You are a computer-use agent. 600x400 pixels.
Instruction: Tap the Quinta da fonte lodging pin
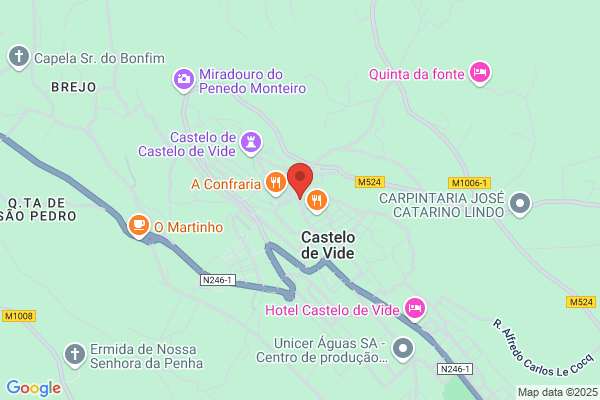[480, 73]
